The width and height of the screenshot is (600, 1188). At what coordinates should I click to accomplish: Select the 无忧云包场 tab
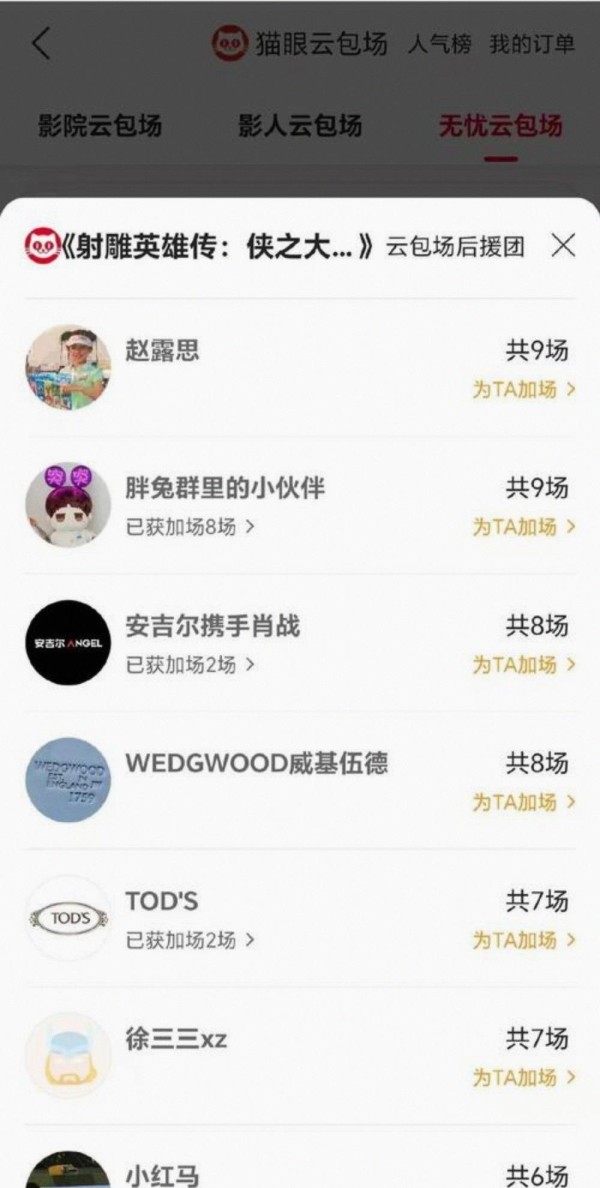500,126
